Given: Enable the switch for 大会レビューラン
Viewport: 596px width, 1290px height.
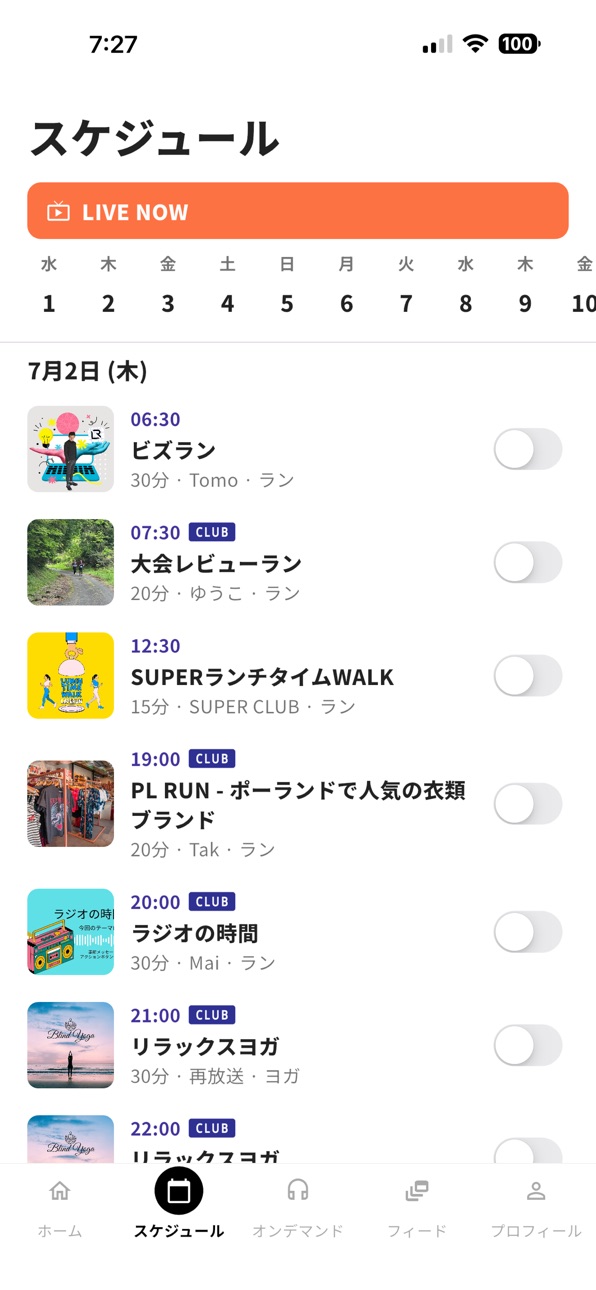Looking at the screenshot, I should [528, 562].
